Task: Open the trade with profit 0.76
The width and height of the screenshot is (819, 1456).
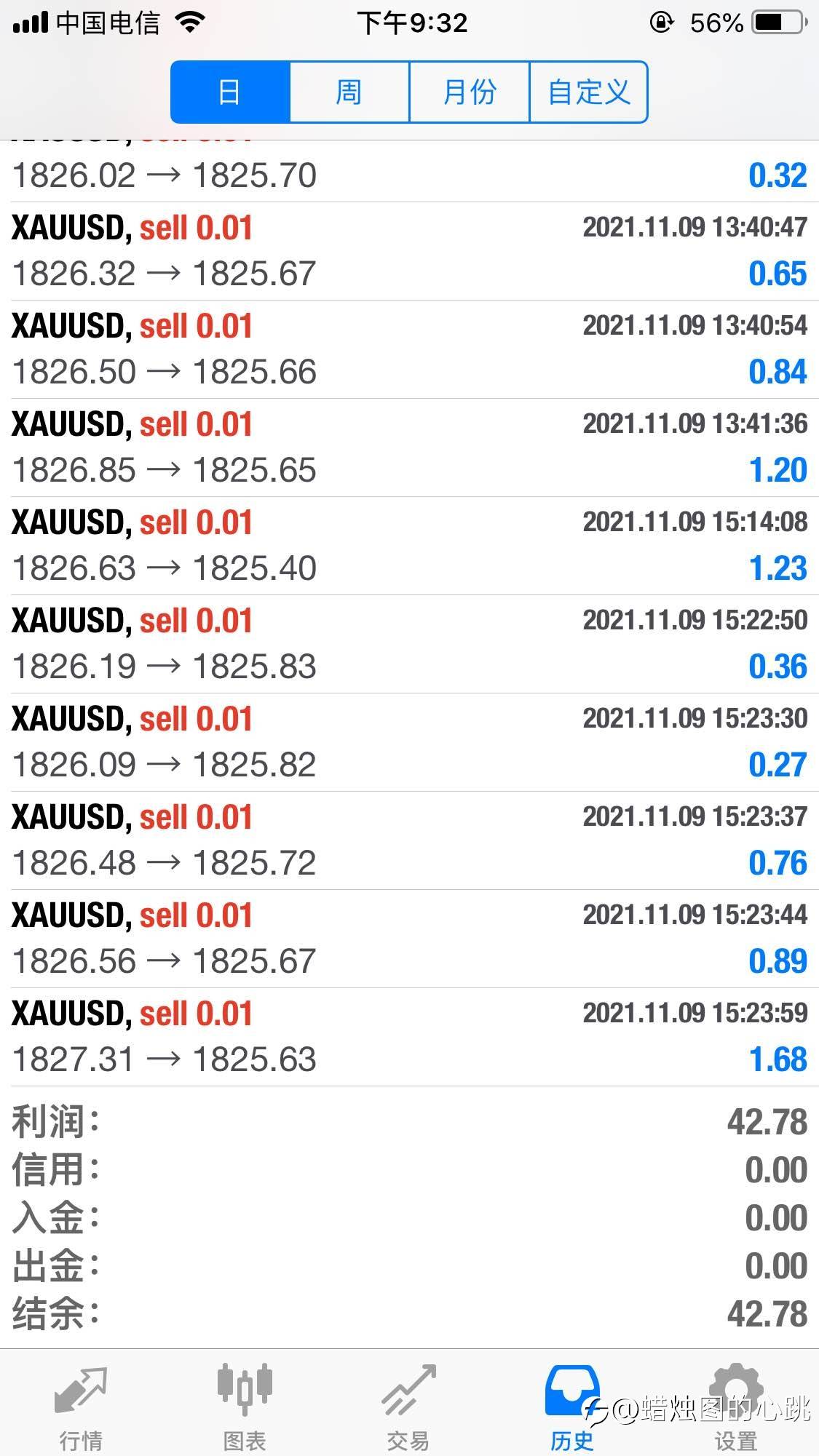Action: click(x=409, y=840)
